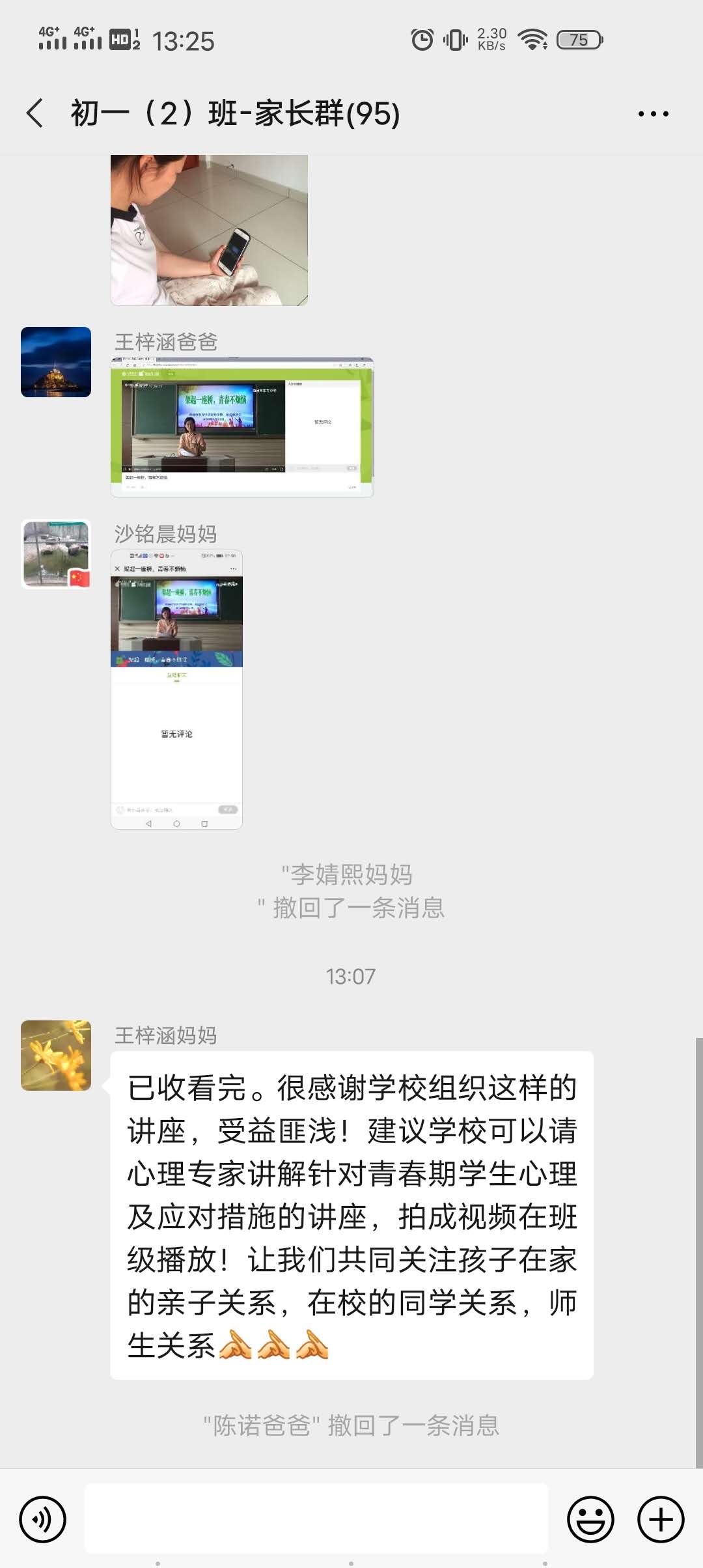Tap 沙铭晨妈妈's profile avatar
Viewport: 703px width, 1568px height.
coord(56,554)
